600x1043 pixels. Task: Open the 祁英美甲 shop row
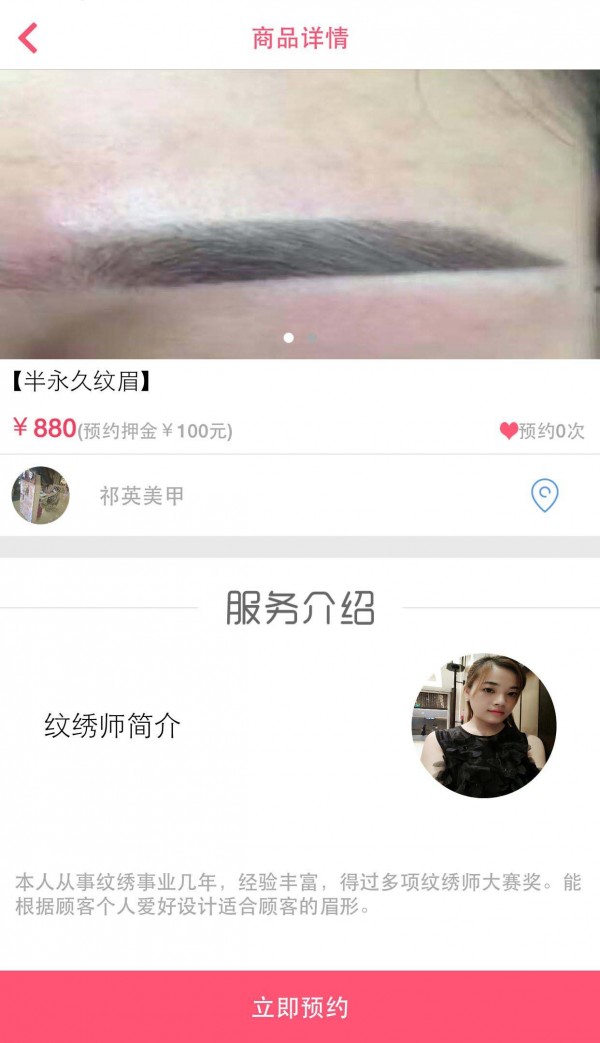142,496
